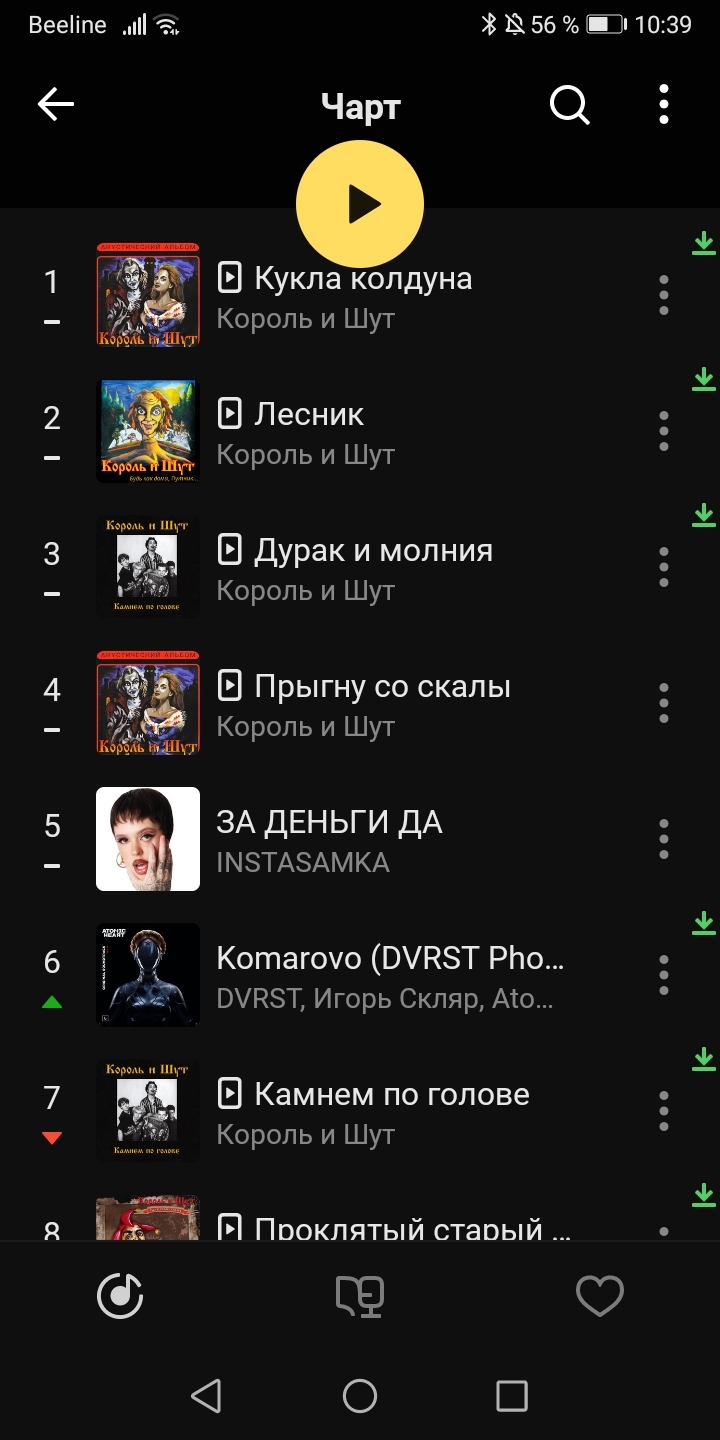The image size is (720, 1440).
Task: Open the chart overflow menu
Action: pyautogui.click(x=663, y=105)
